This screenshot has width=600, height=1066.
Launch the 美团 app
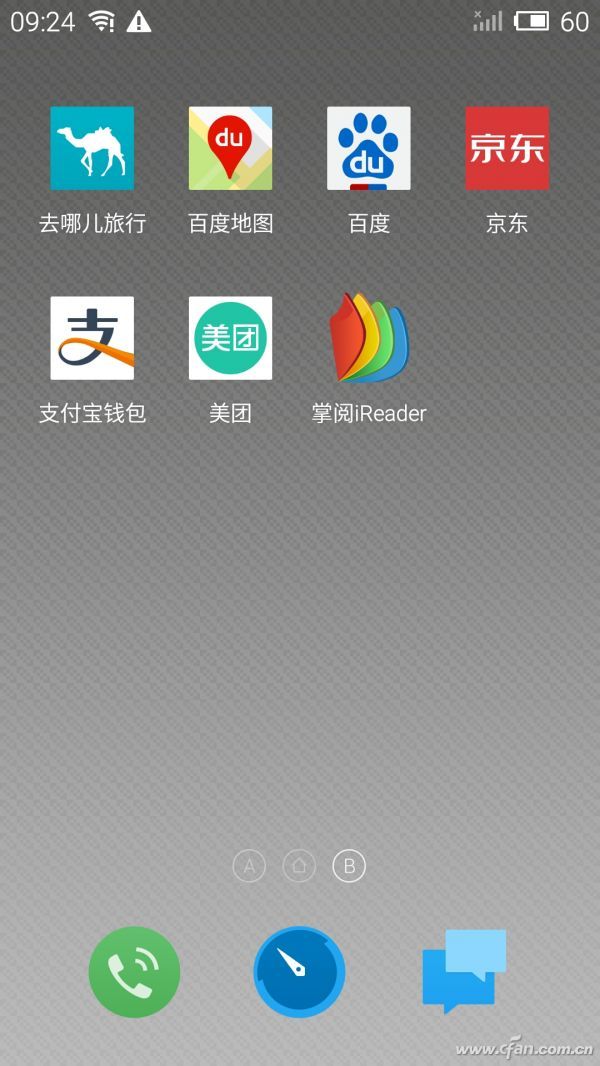[x=230, y=338]
